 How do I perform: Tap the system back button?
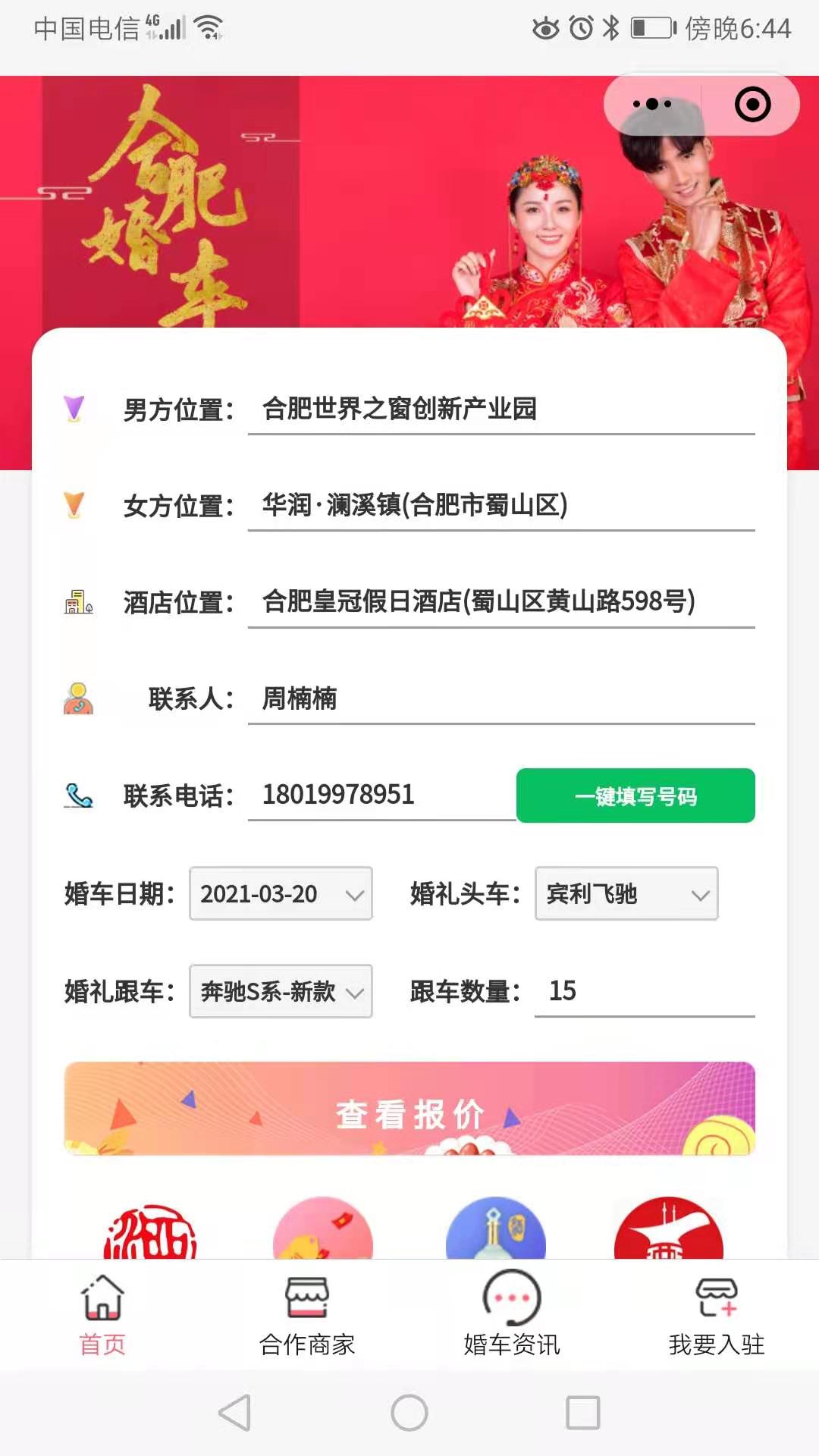click(235, 1413)
